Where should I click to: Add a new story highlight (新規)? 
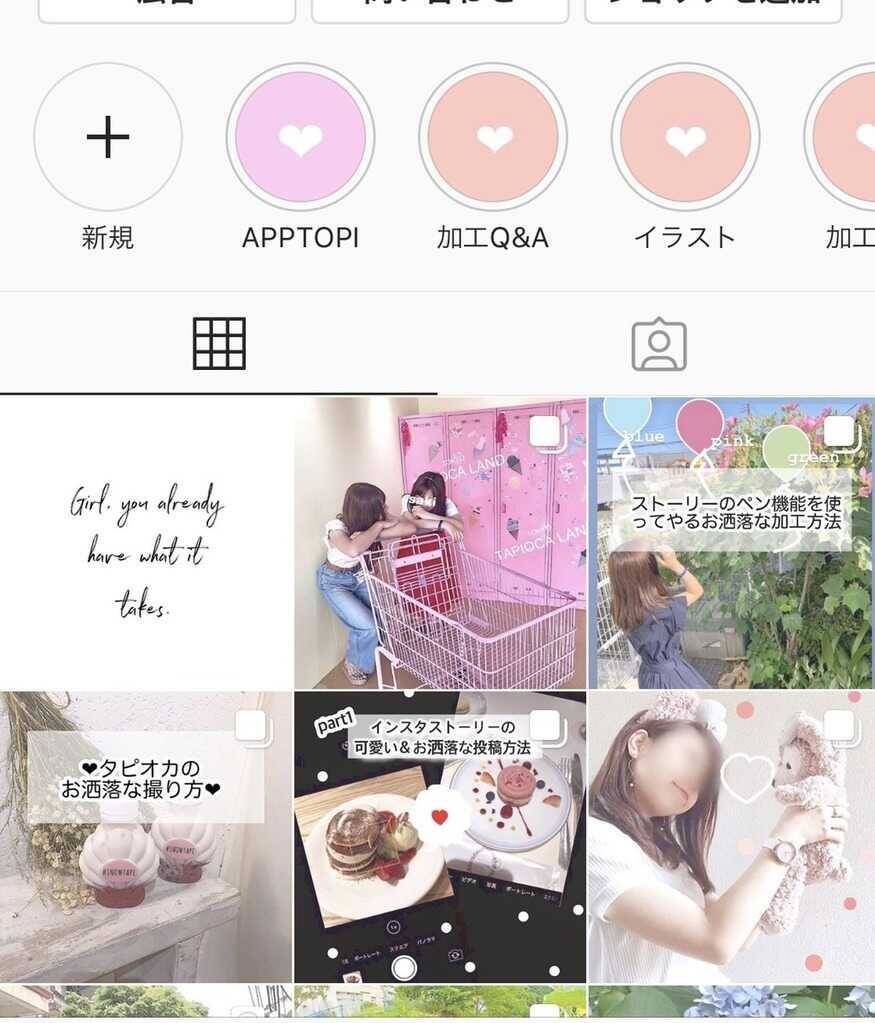pyautogui.click(x=108, y=137)
